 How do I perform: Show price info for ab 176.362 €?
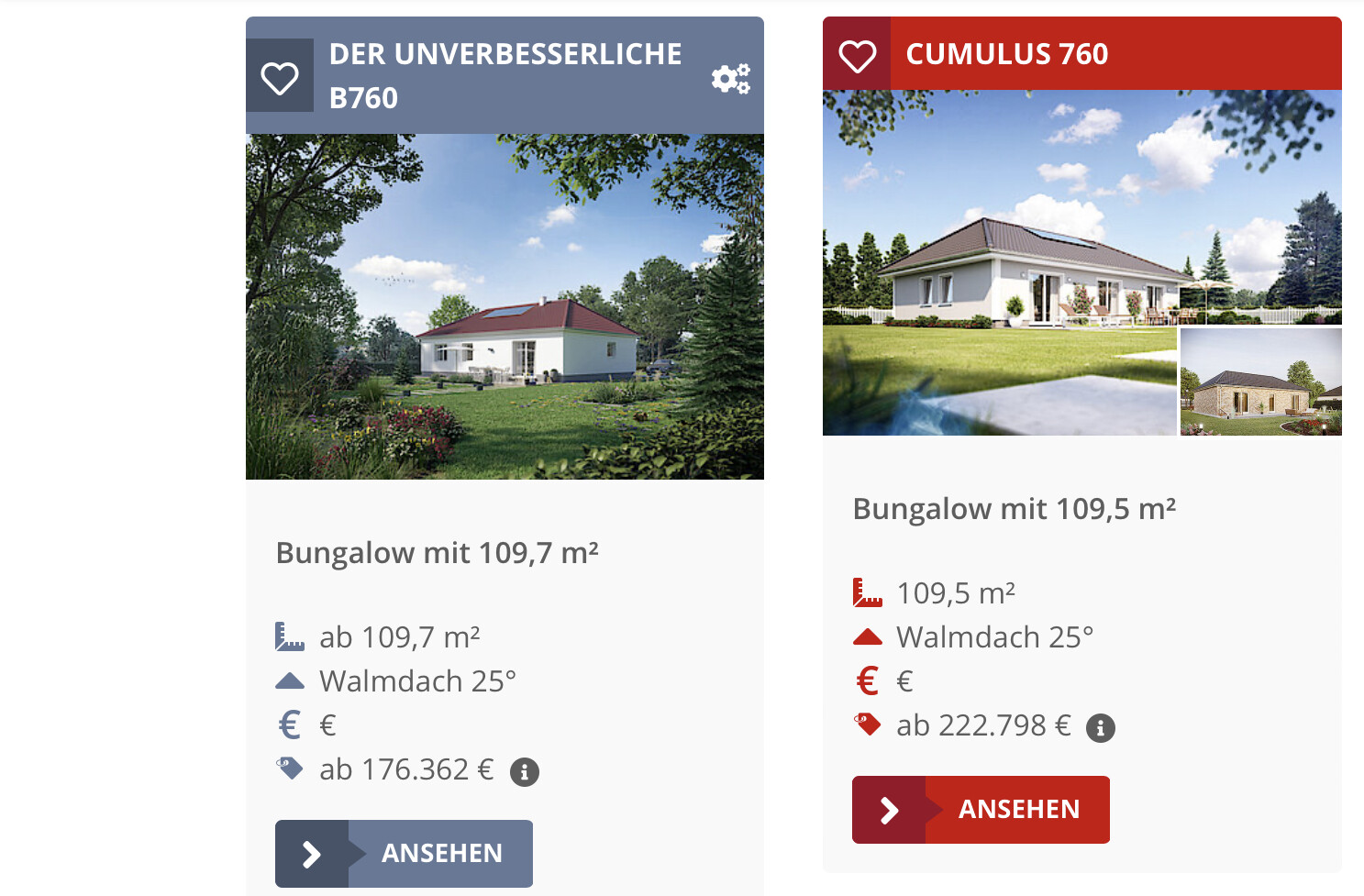tap(525, 772)
